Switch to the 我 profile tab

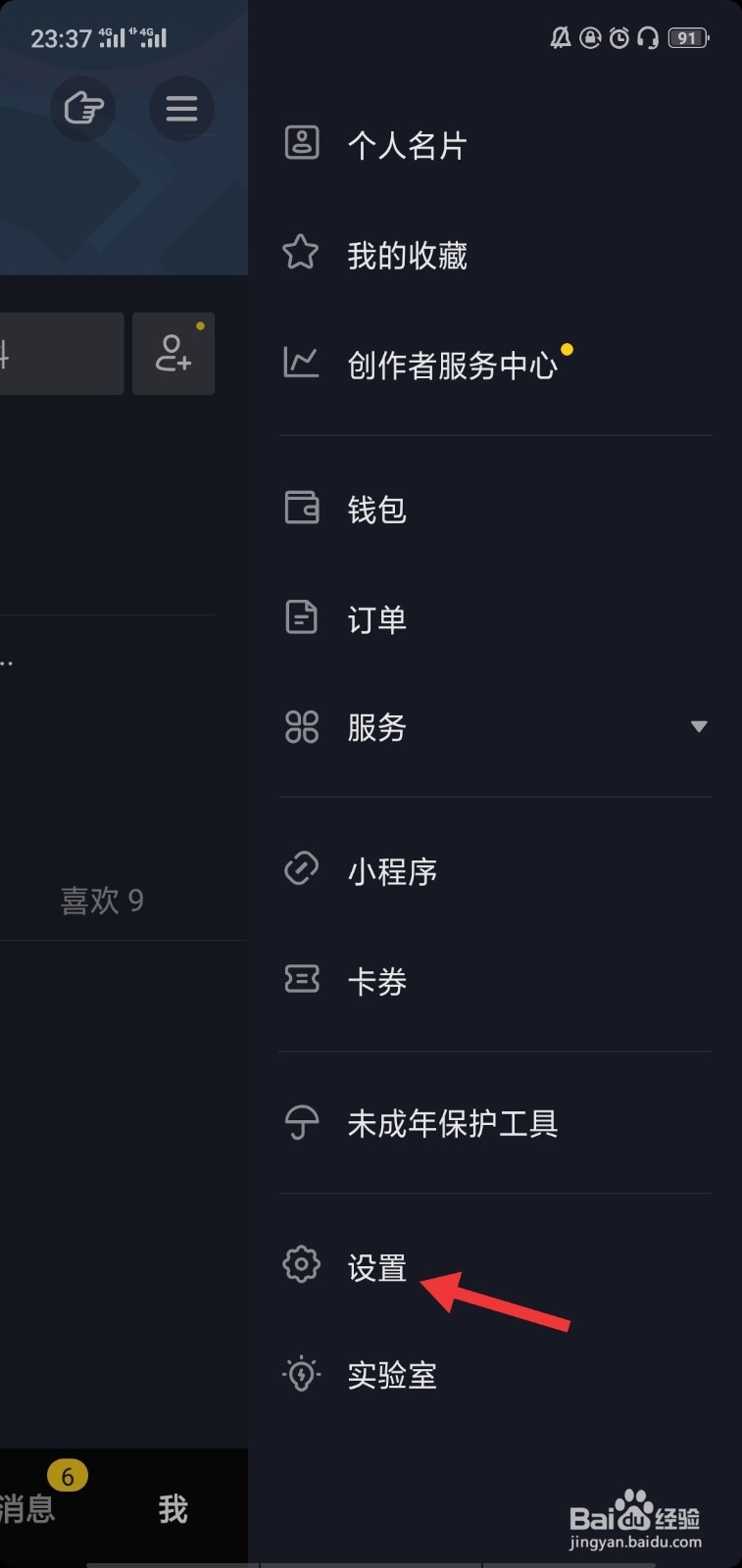[x=173, y=1509]
